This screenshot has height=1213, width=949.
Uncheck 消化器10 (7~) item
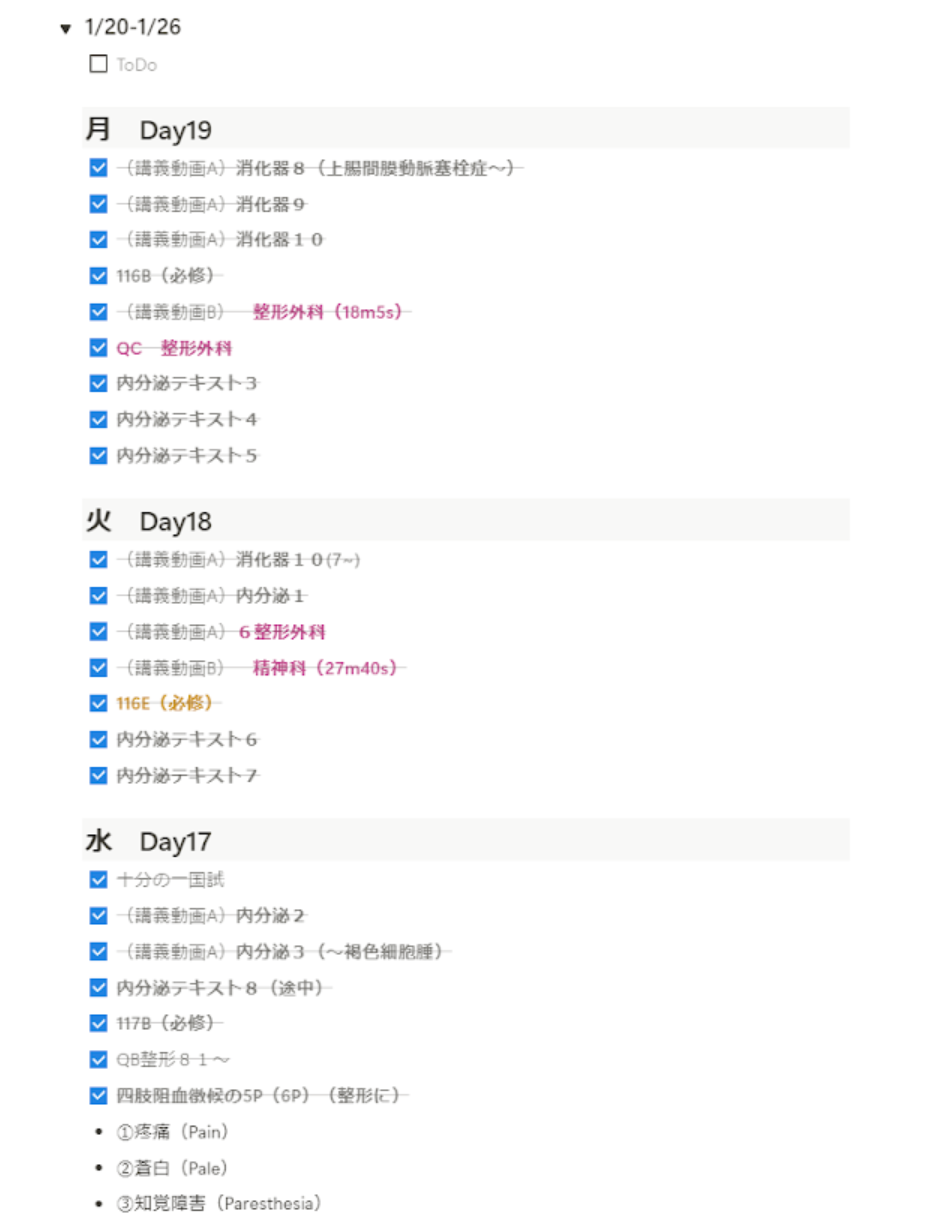[98, 560]
